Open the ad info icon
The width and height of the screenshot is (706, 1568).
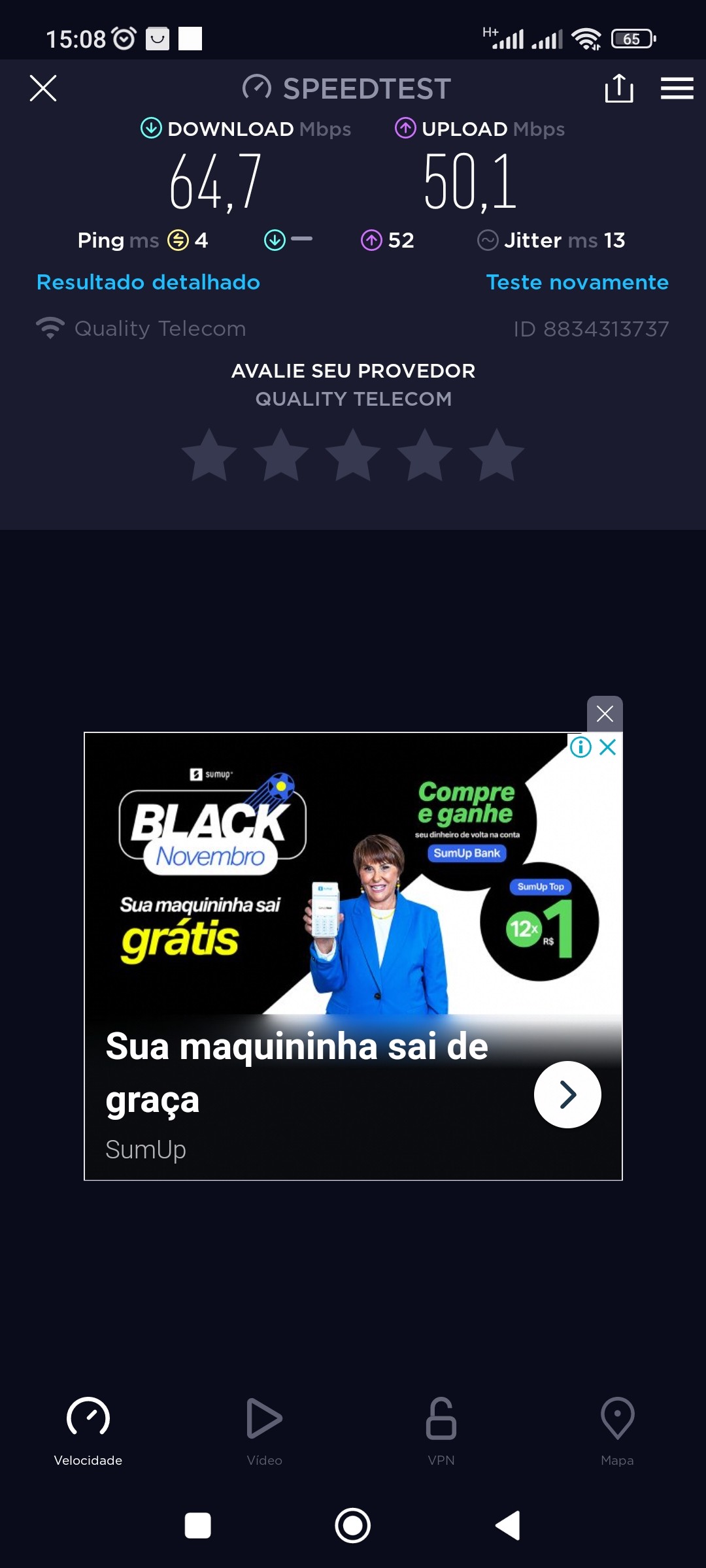tap(580, 747)
